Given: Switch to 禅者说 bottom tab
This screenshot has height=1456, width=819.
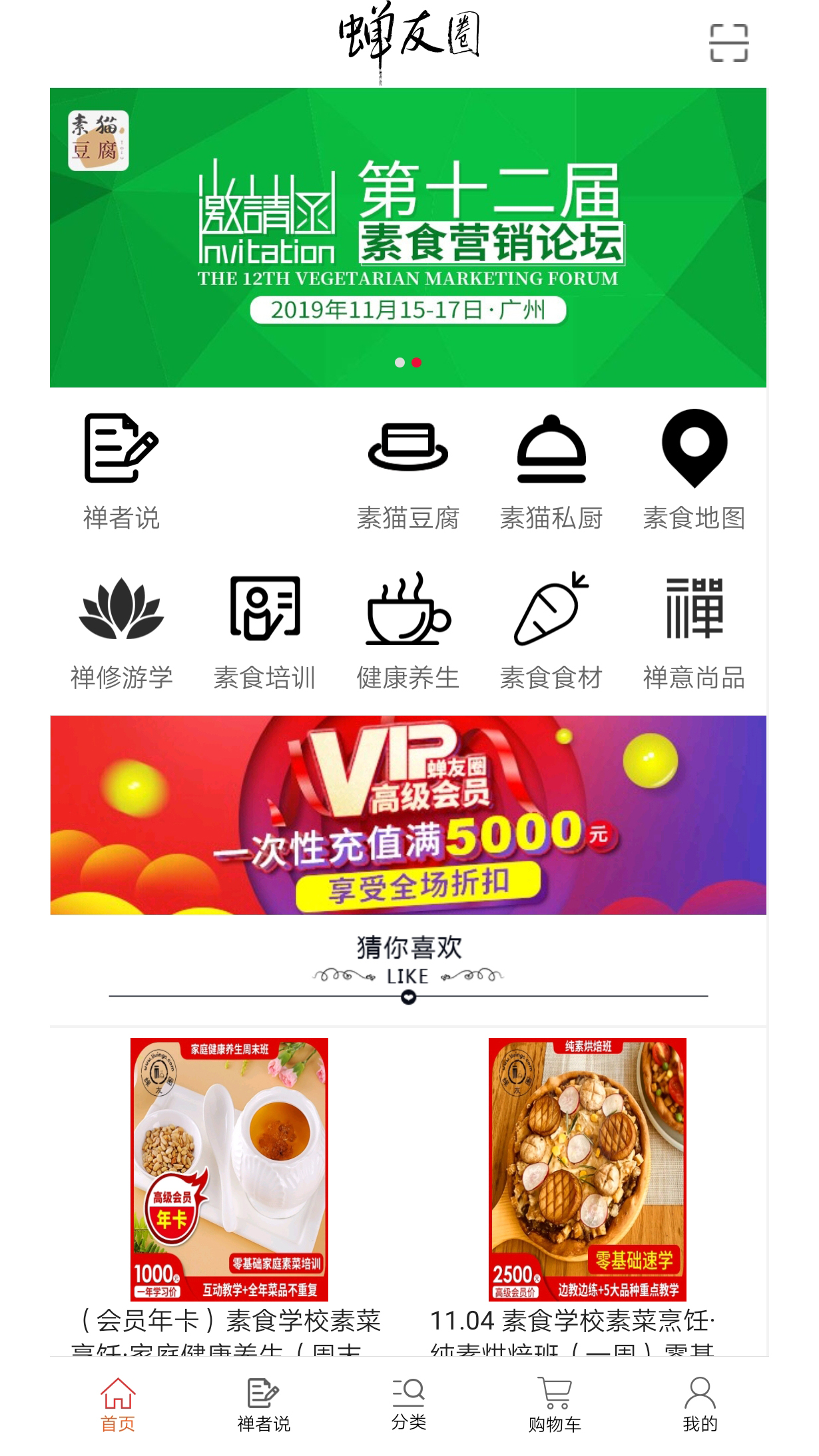Looking at the screenshot, I should click(264, 1405).
